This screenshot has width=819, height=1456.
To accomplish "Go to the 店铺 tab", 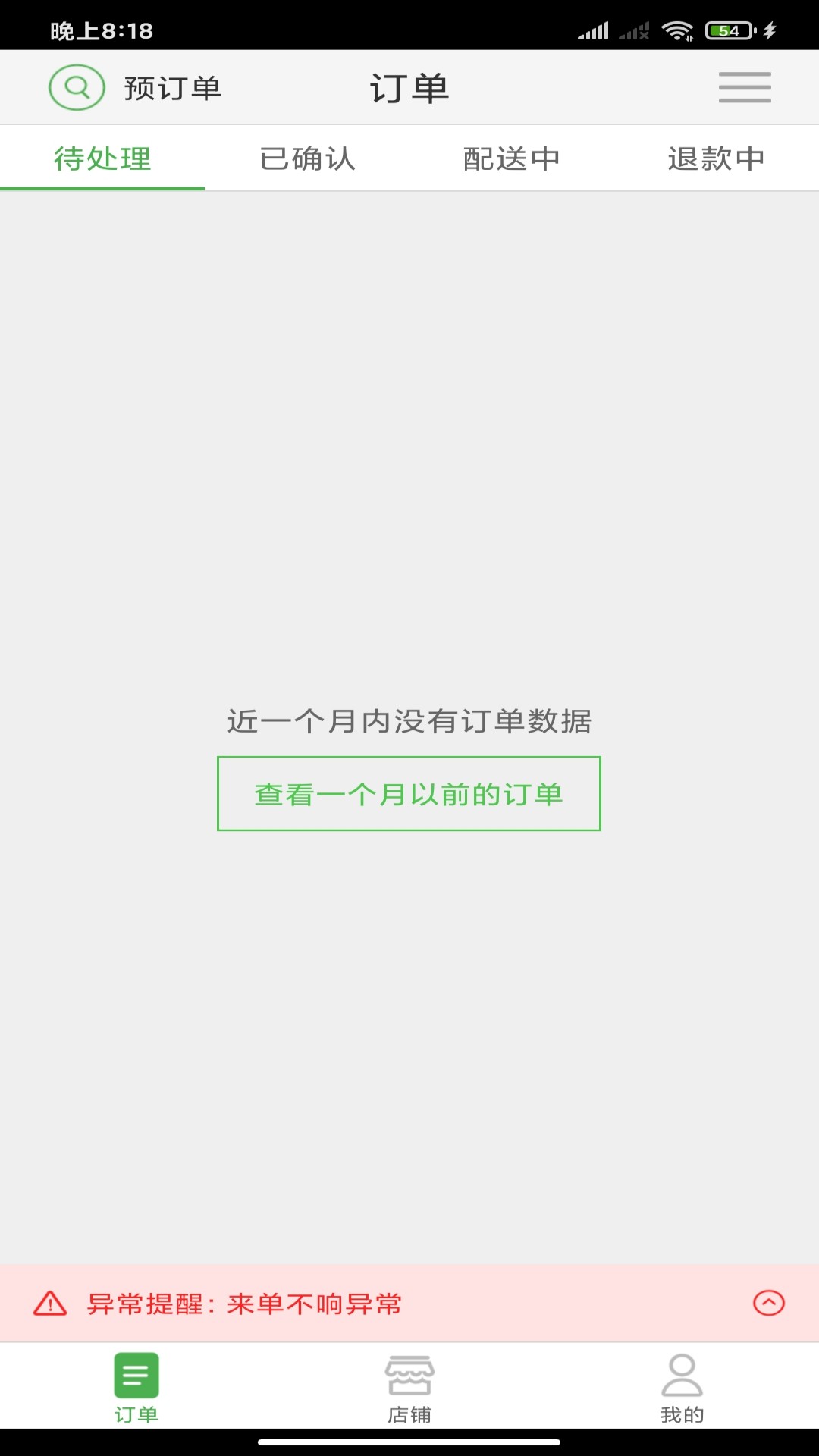I will pyautogui.click(x=409, y=1389).
